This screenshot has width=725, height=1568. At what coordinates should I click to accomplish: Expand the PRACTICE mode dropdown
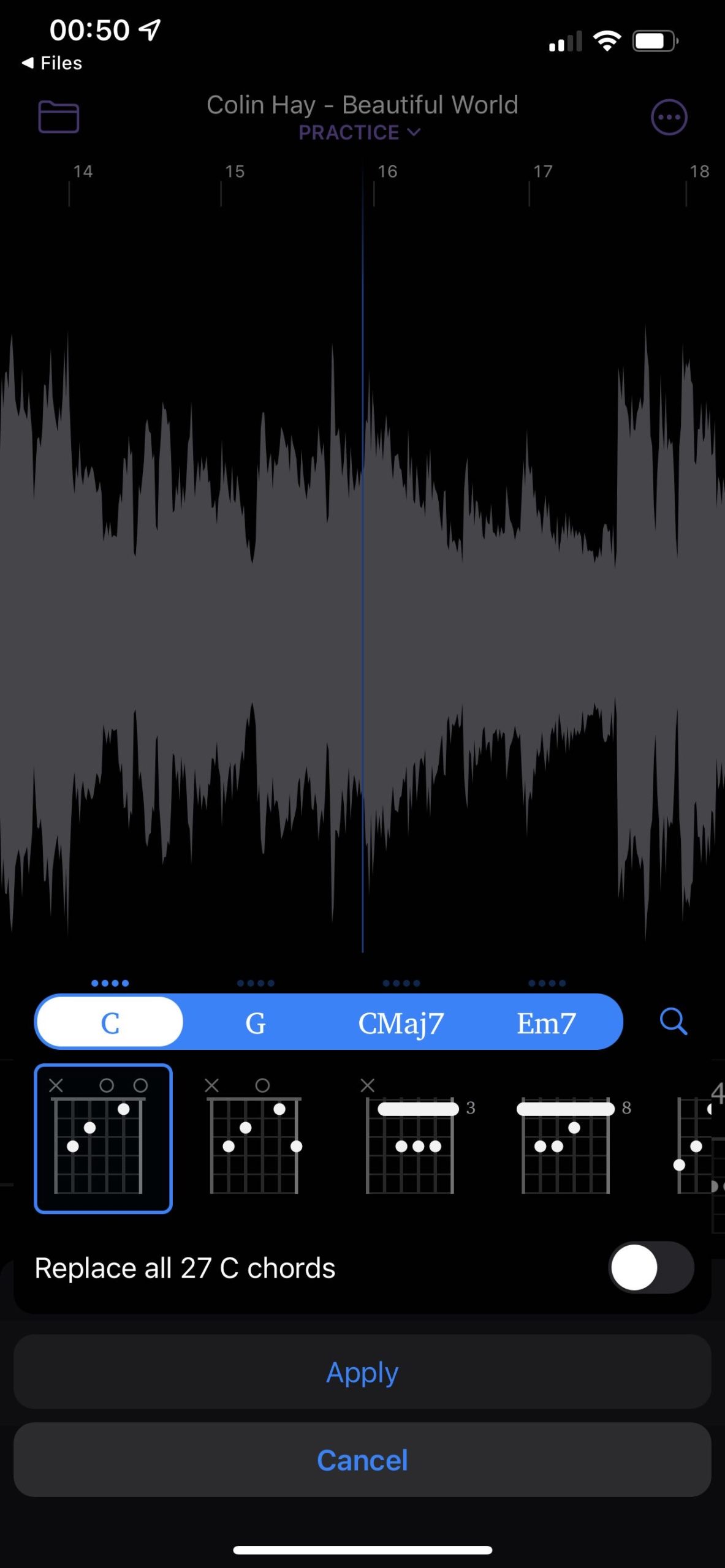(360, 132)
